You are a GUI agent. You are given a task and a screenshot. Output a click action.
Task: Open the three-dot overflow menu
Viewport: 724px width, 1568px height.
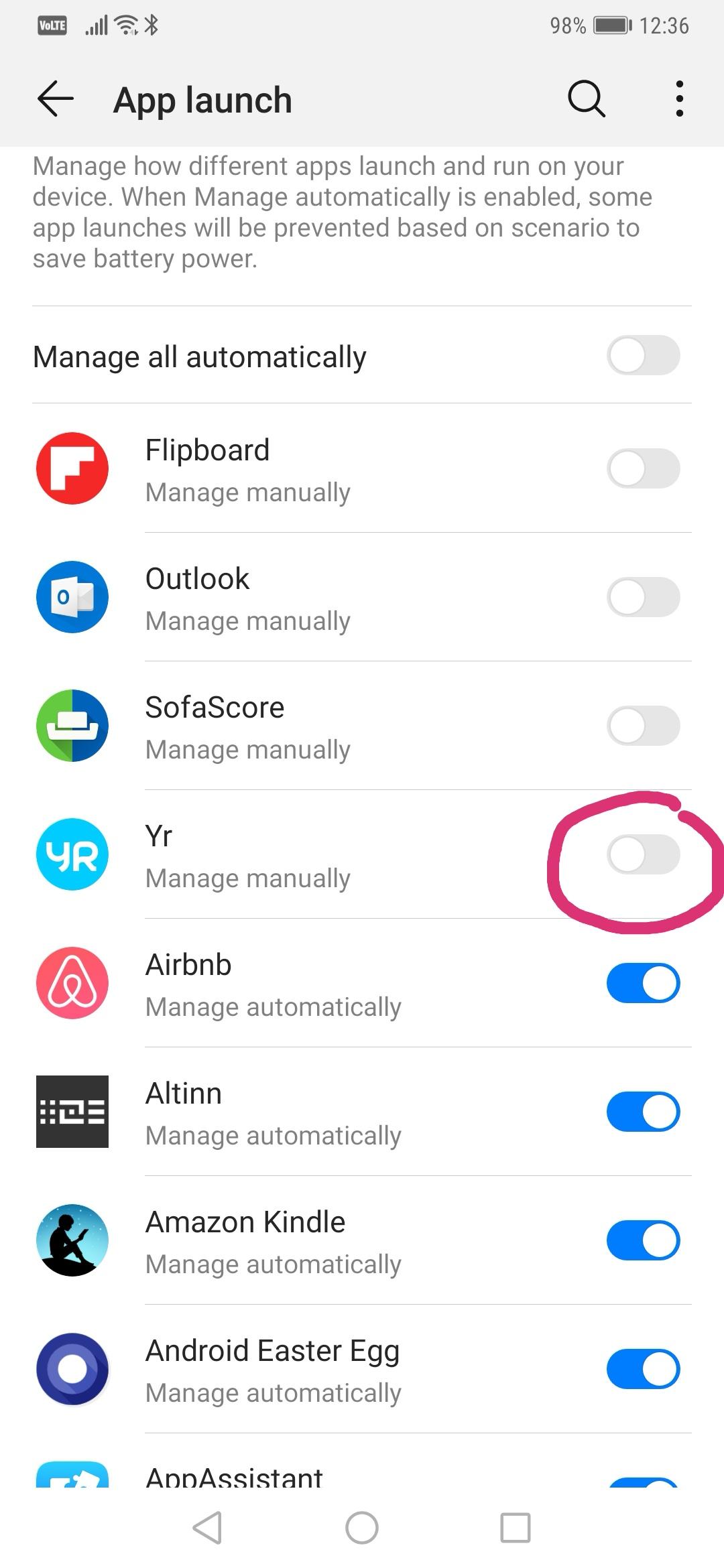[680, 99]
